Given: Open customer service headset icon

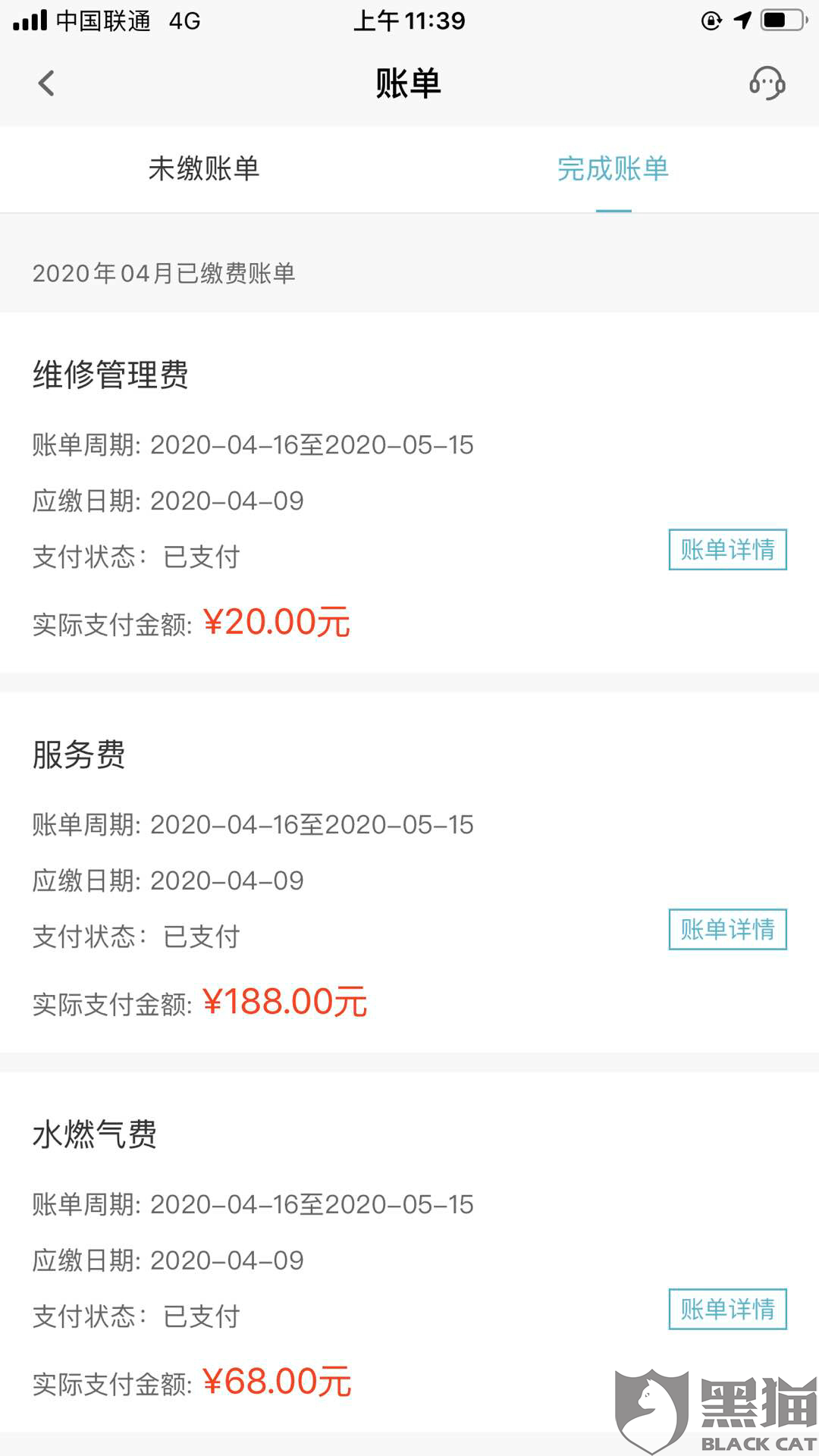Looking at the screenshot, I should [767, 85].
